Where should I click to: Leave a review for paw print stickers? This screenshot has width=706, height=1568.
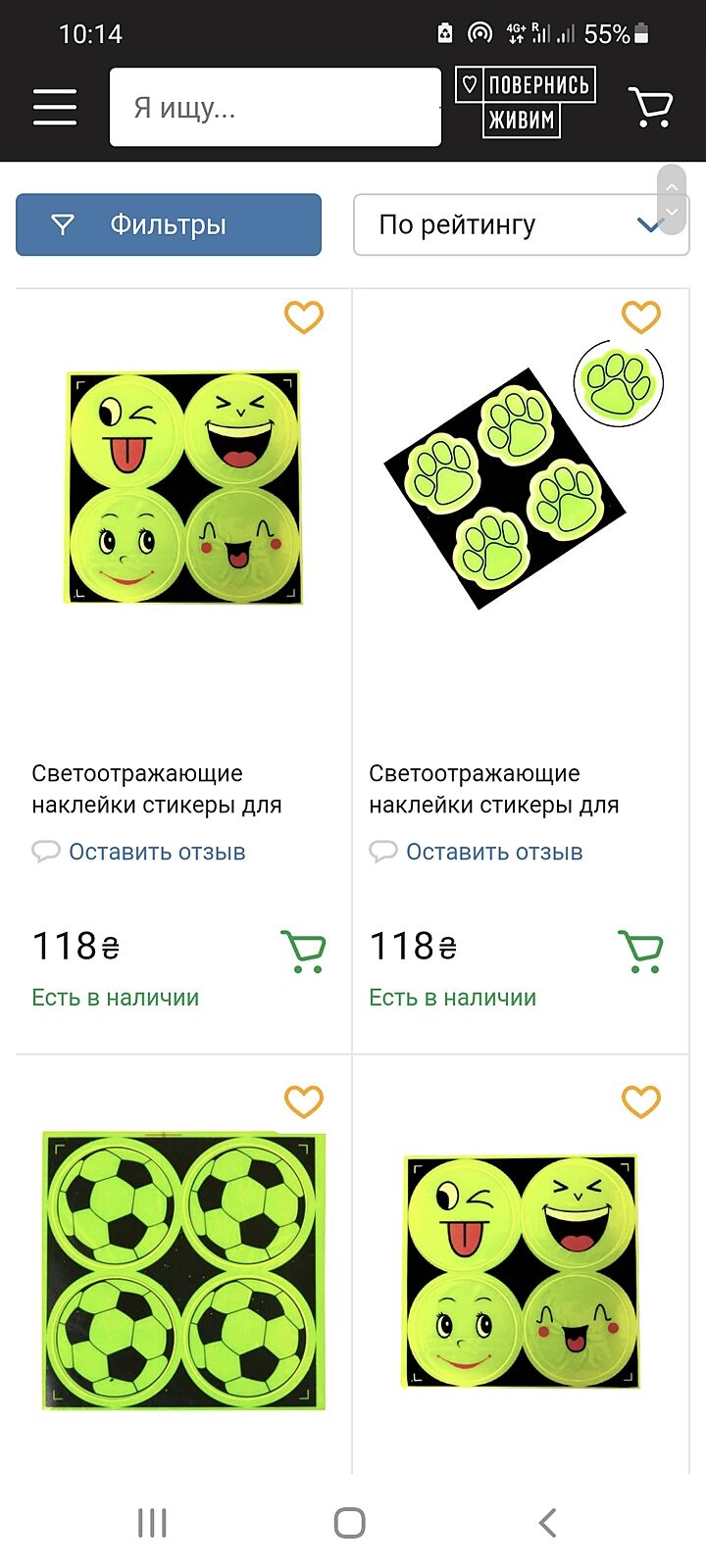[493, 852]
